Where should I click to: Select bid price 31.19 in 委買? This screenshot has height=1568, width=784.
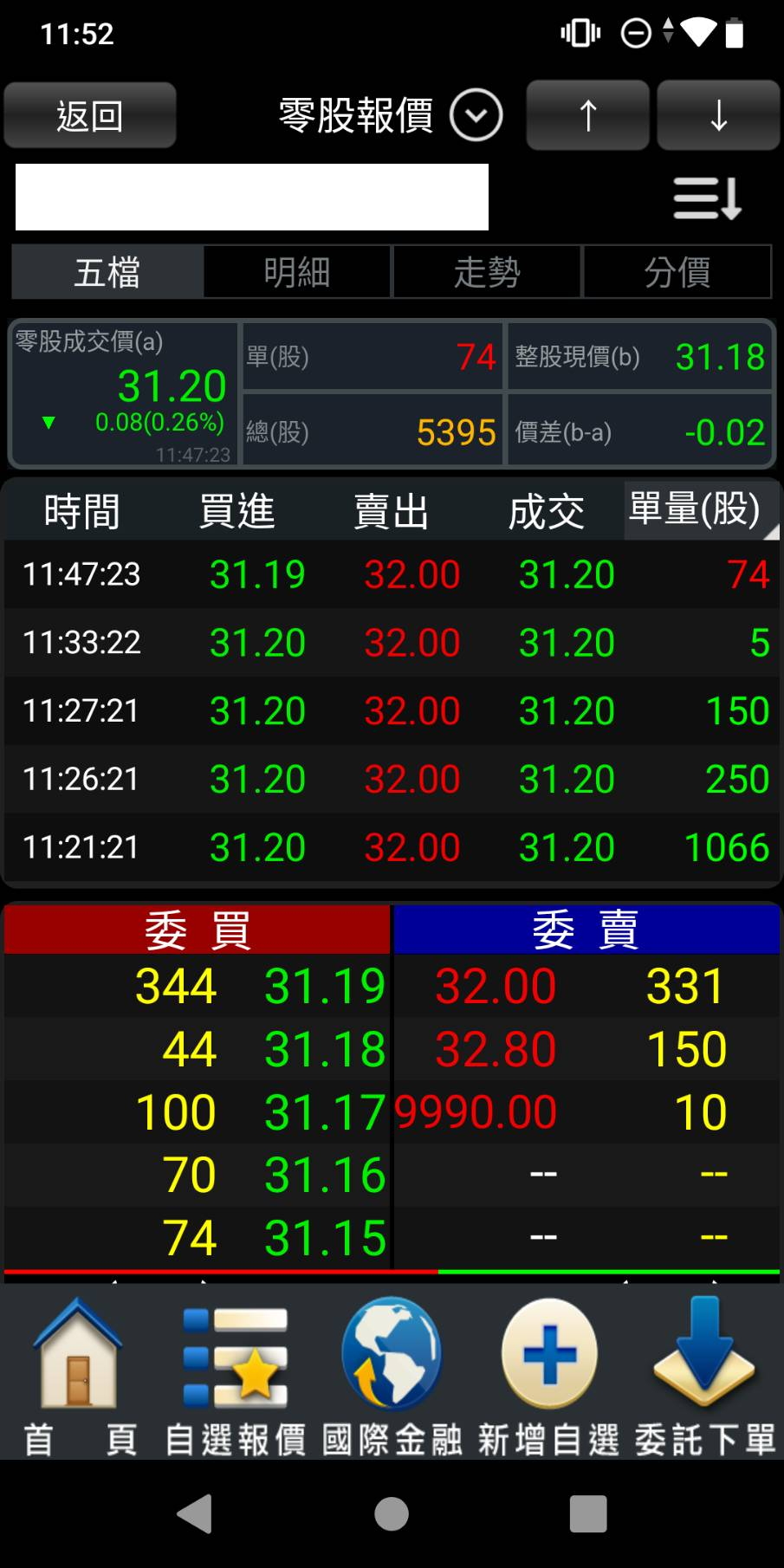325,986
